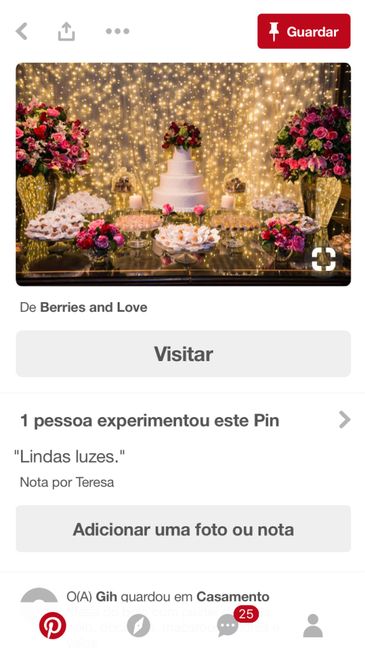Tap the Visitar button
Image resolution: width=365 pixels, height=650 pixels.
pos(183,354)
